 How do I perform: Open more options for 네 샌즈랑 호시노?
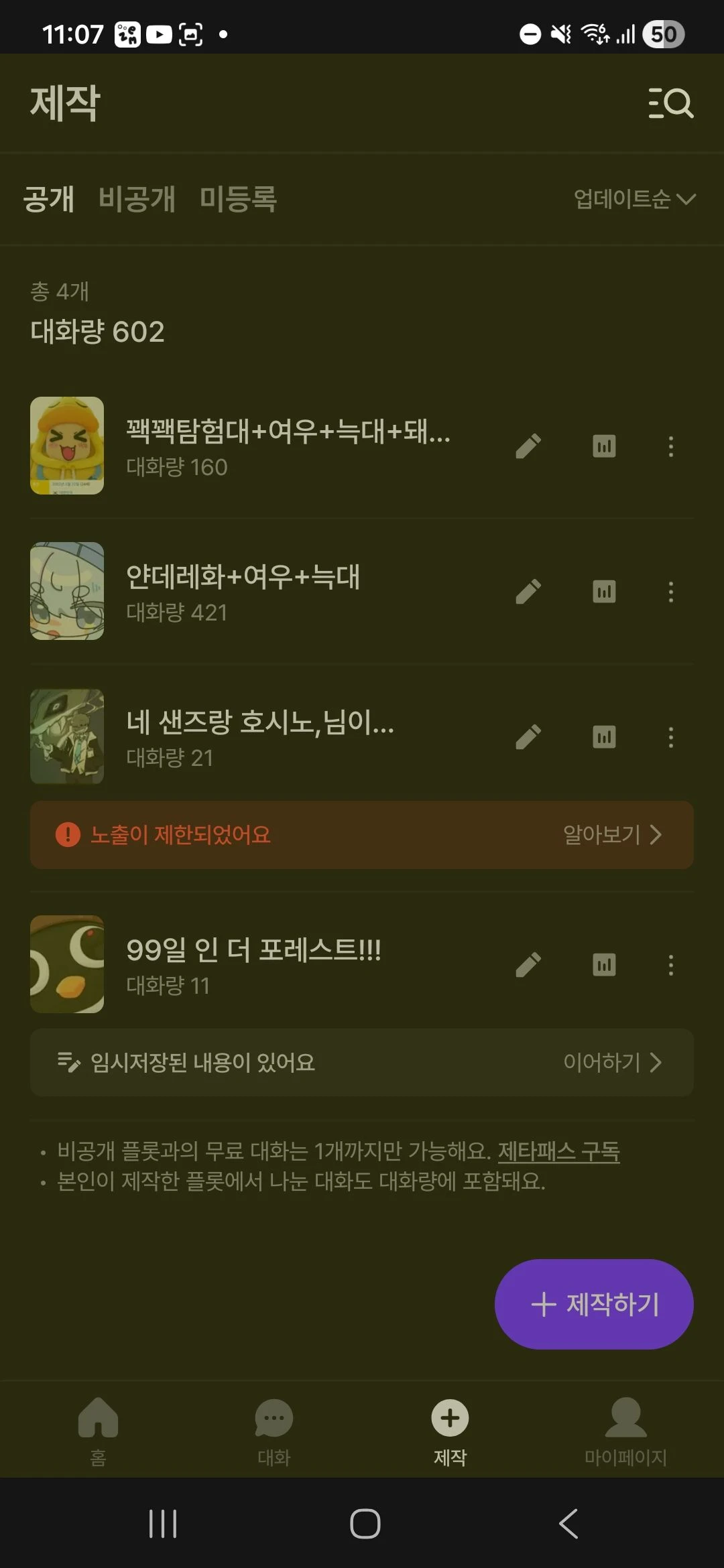tap(670, 737)
